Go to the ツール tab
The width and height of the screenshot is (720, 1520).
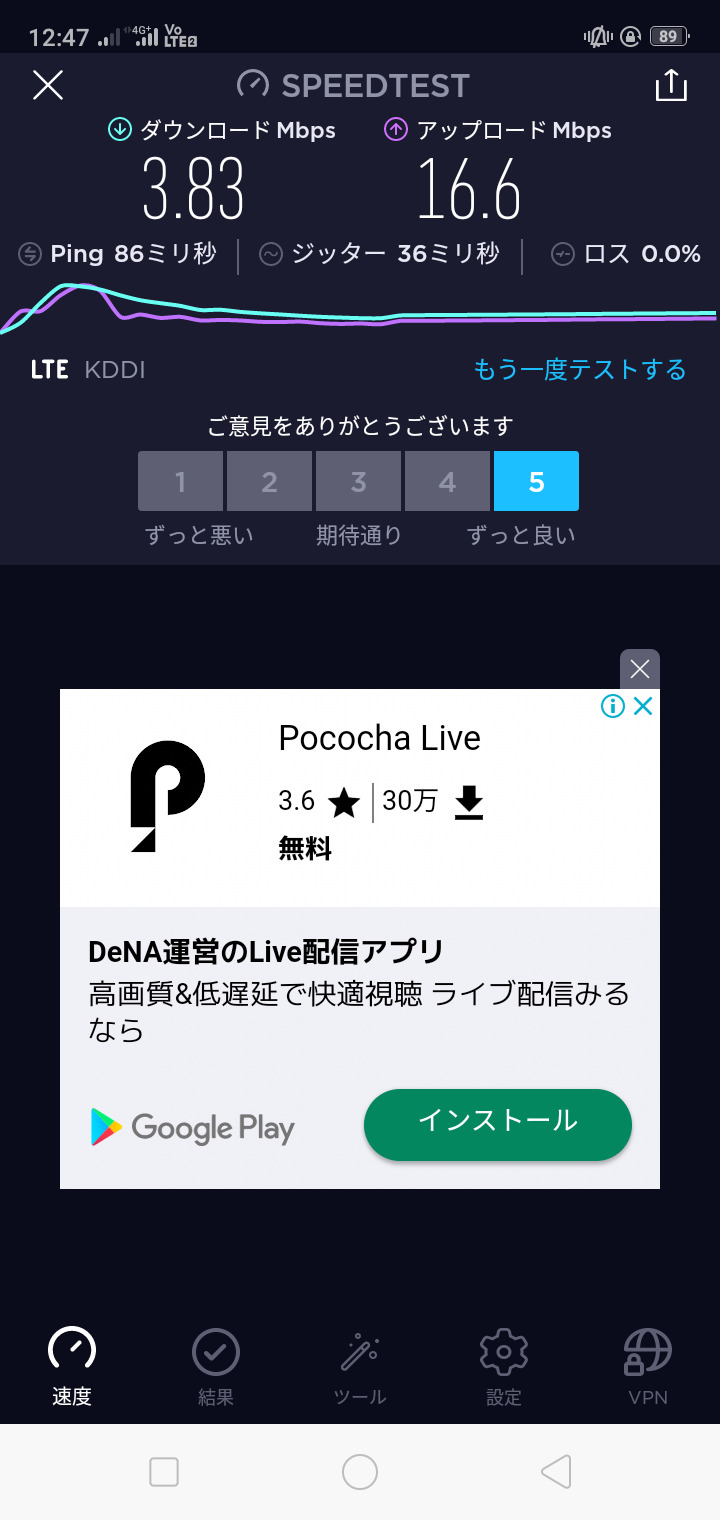point(360,1366)
